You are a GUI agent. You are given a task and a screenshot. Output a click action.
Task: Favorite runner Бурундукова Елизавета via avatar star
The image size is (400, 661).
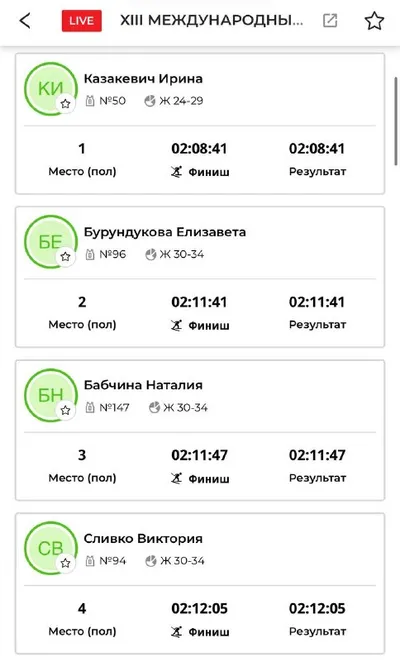[x=65, y=257]
